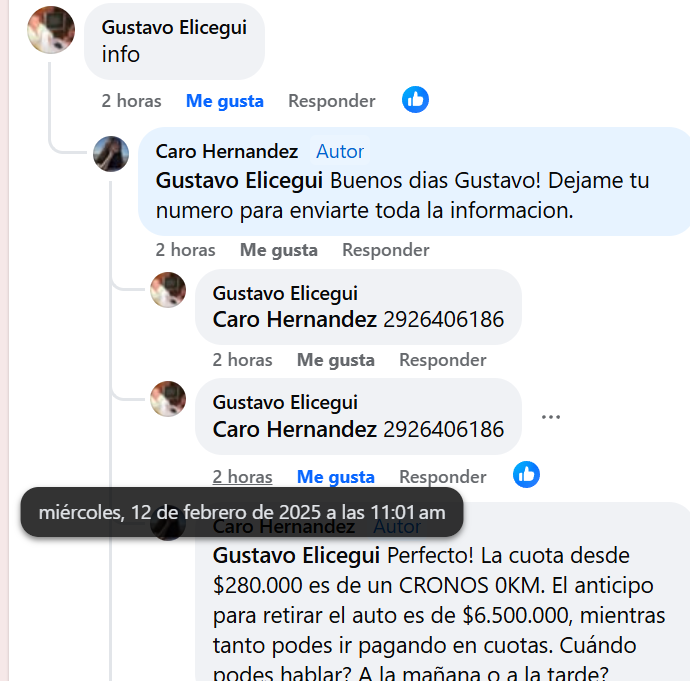Screen dimensions: 690x681
Task: Open options menu on Gustavo's second reply
Action: 551,417
